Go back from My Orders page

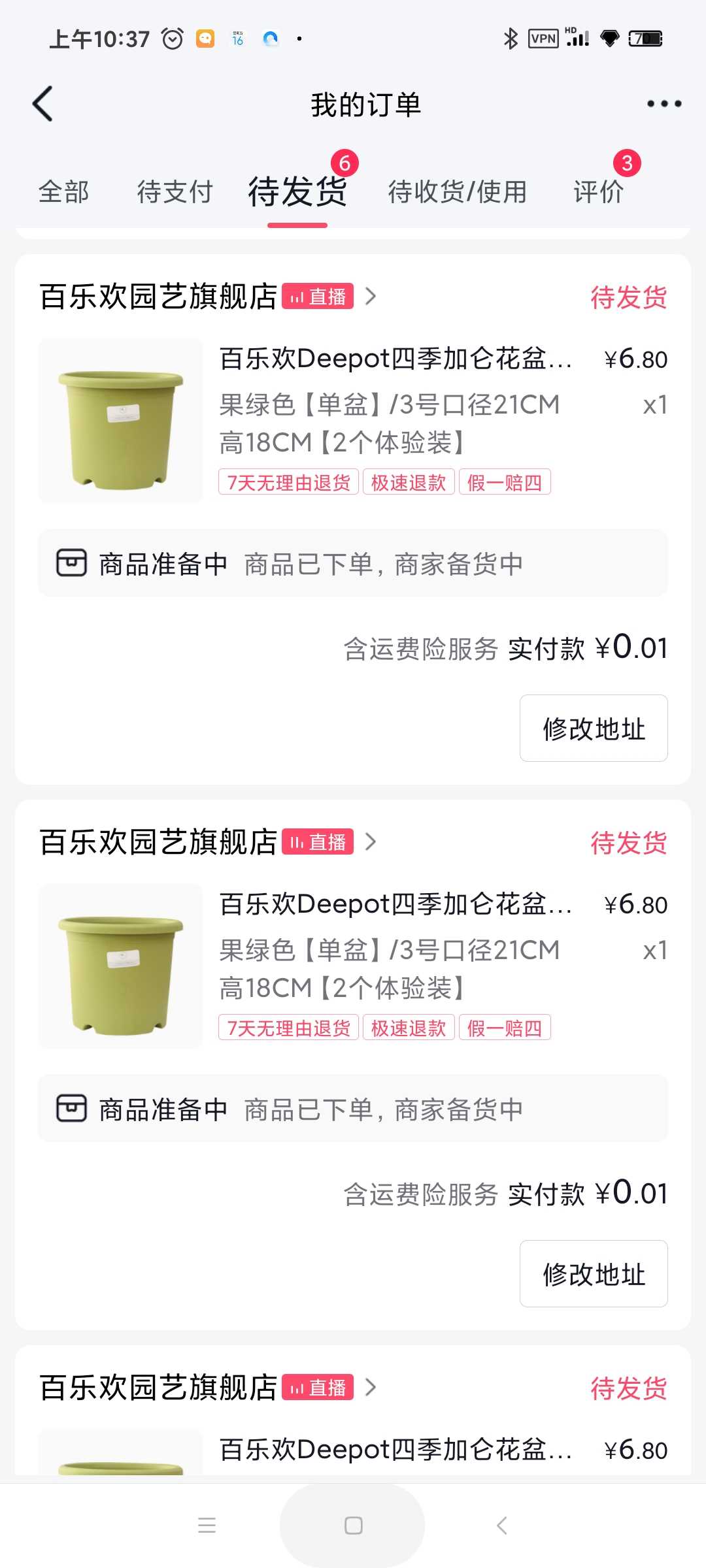click(42, 104)
